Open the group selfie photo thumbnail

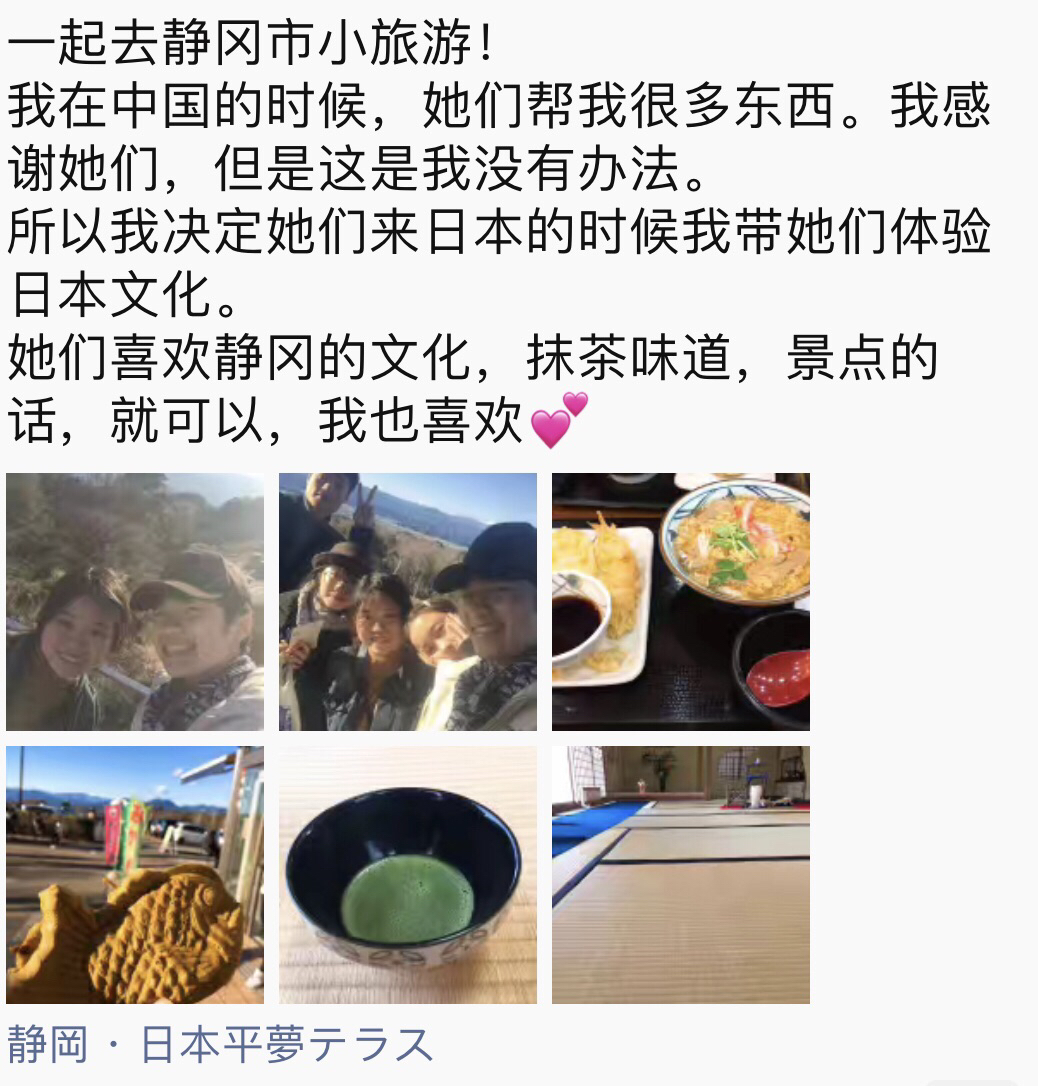click(408, 601)
